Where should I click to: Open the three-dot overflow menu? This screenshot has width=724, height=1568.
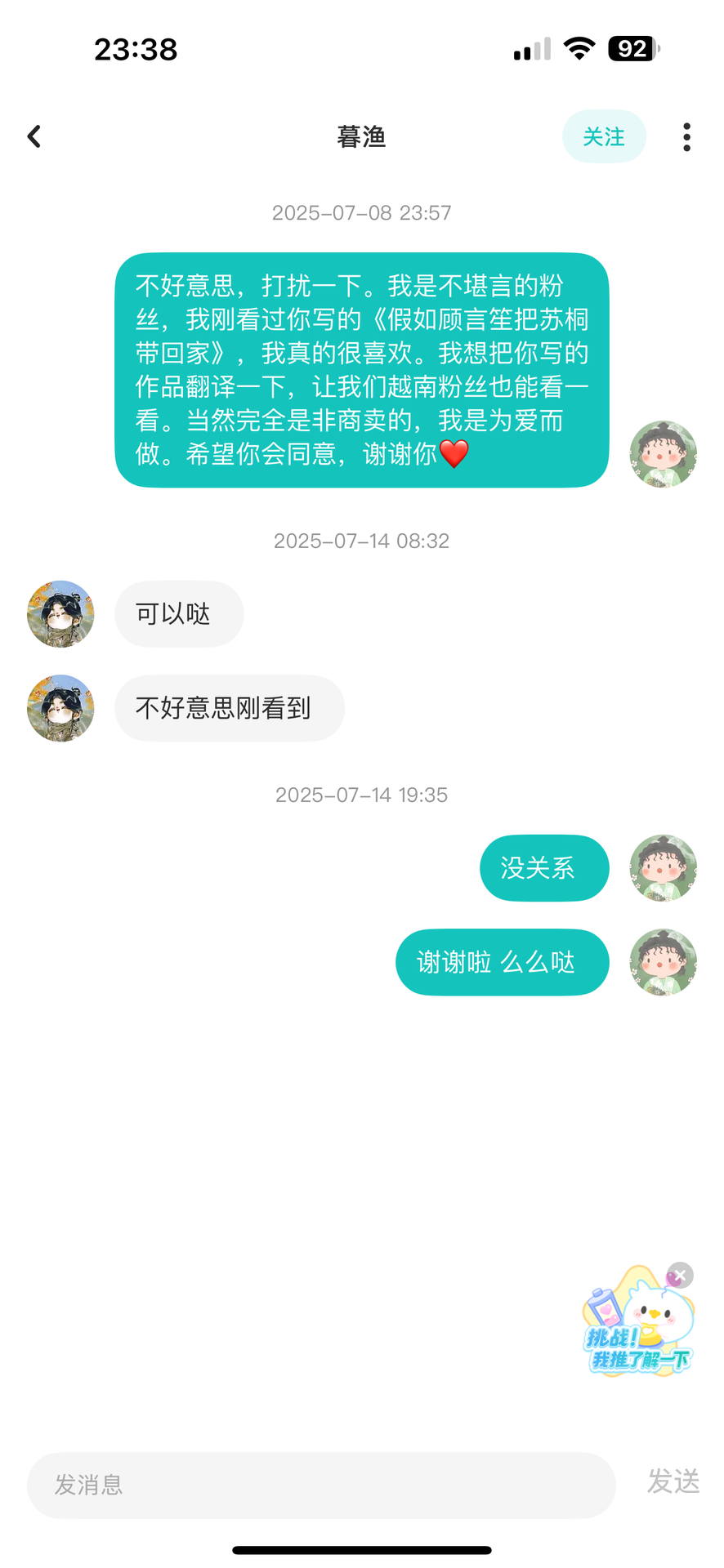[686, 136]
